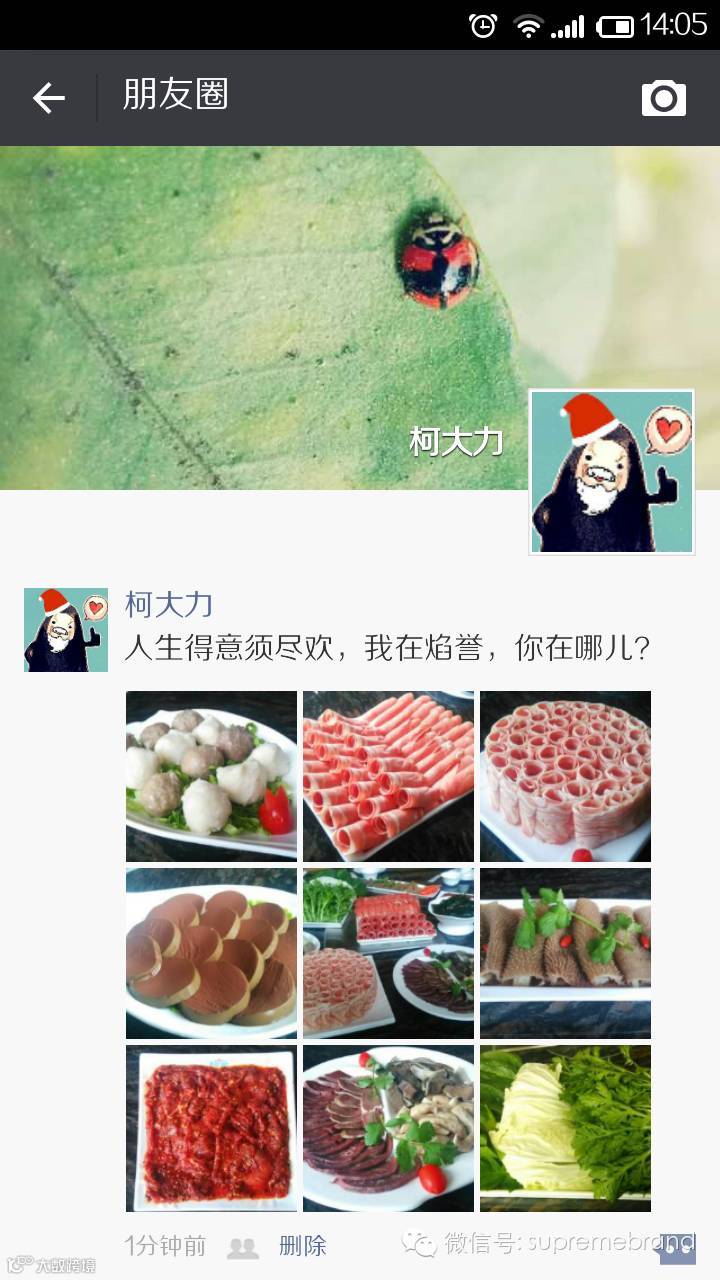View the red chili paste photo

point(211,1129)
